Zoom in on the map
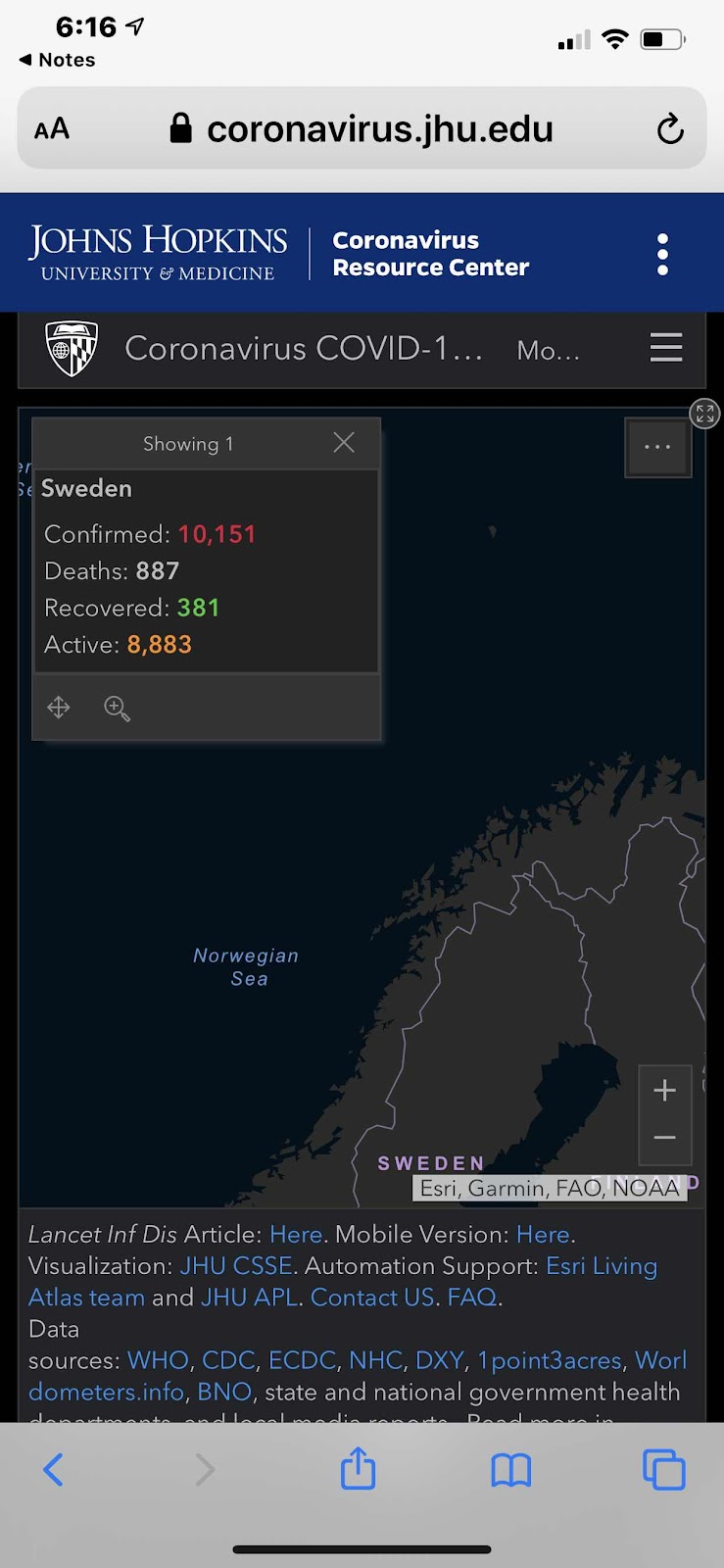This screenshot has height=1568, width=724. click(x=664, y=1090)
